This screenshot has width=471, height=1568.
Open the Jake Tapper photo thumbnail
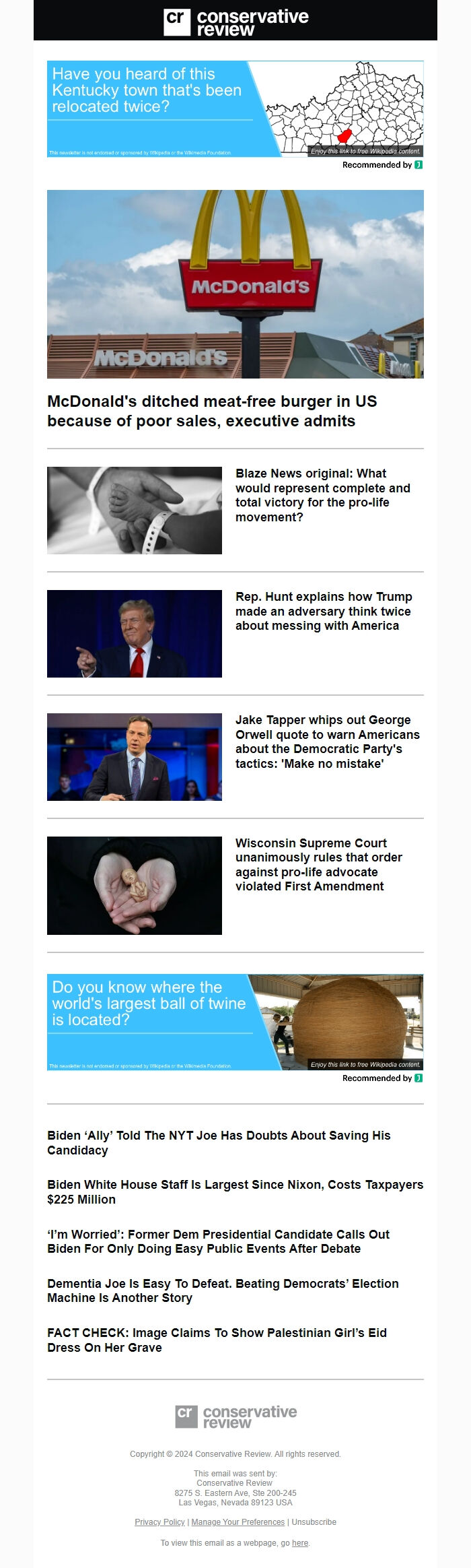135,756
